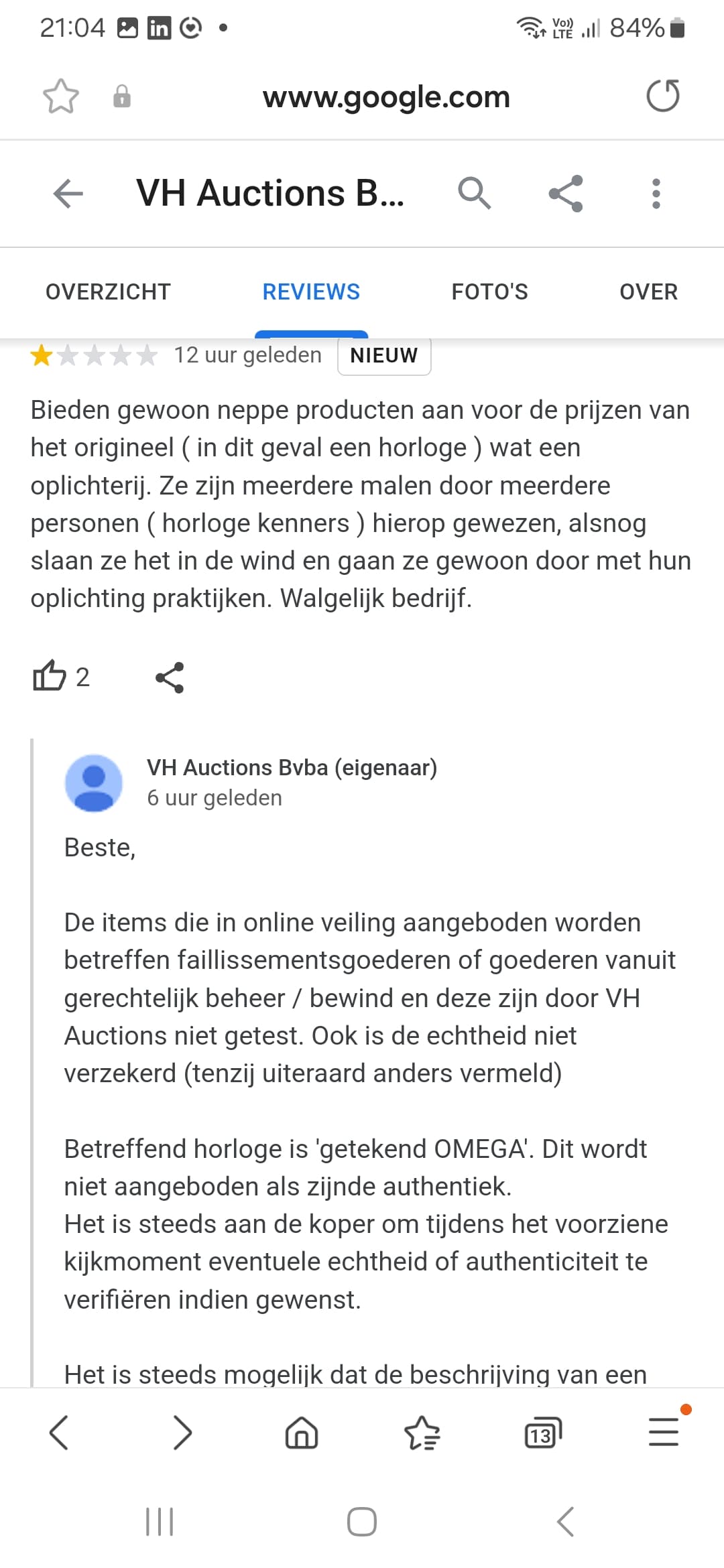
Task: View the 13 open tabs
Action: tap(542, 1433)
